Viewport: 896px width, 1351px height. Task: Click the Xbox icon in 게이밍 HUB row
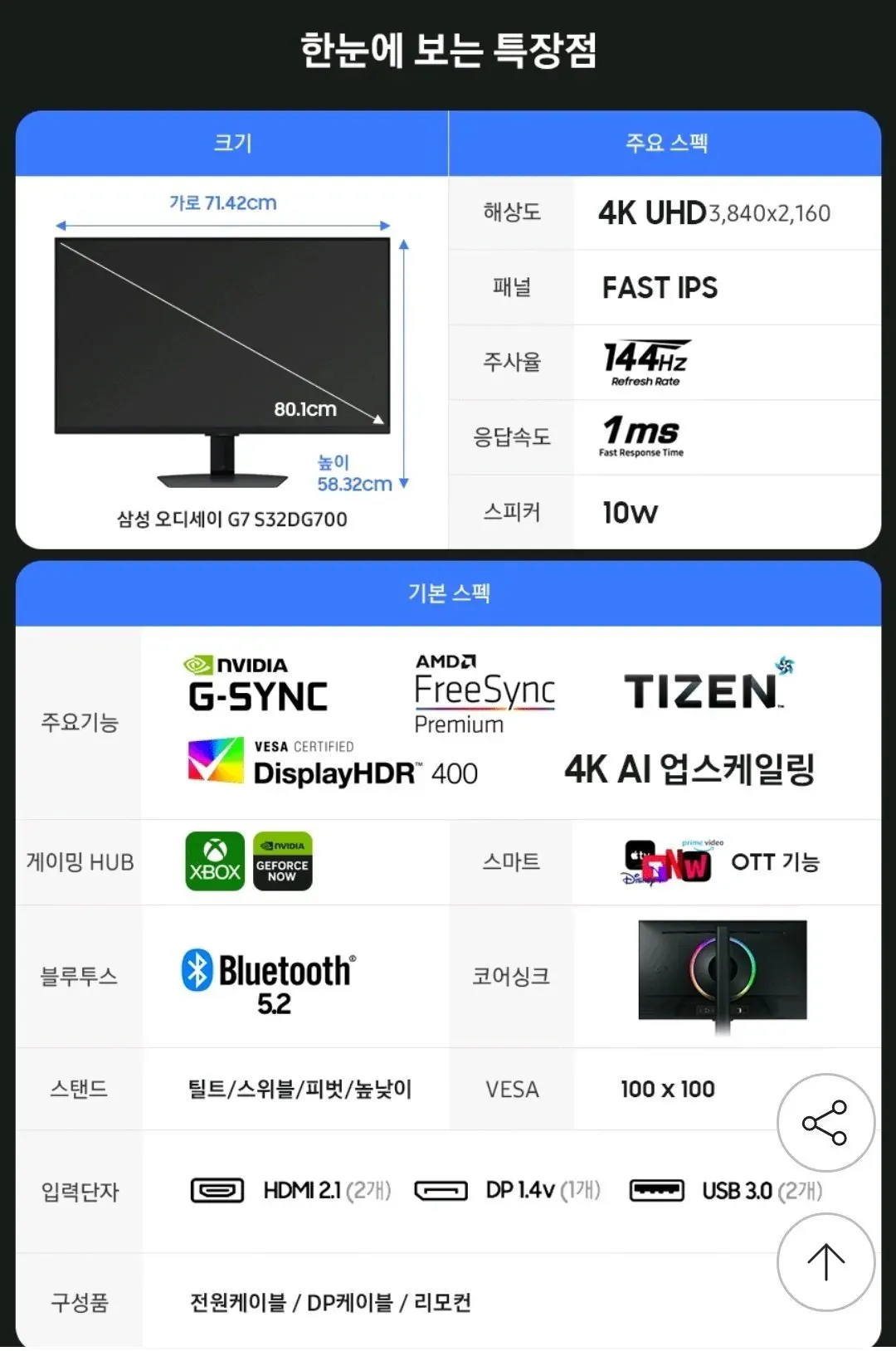point(214,861)
